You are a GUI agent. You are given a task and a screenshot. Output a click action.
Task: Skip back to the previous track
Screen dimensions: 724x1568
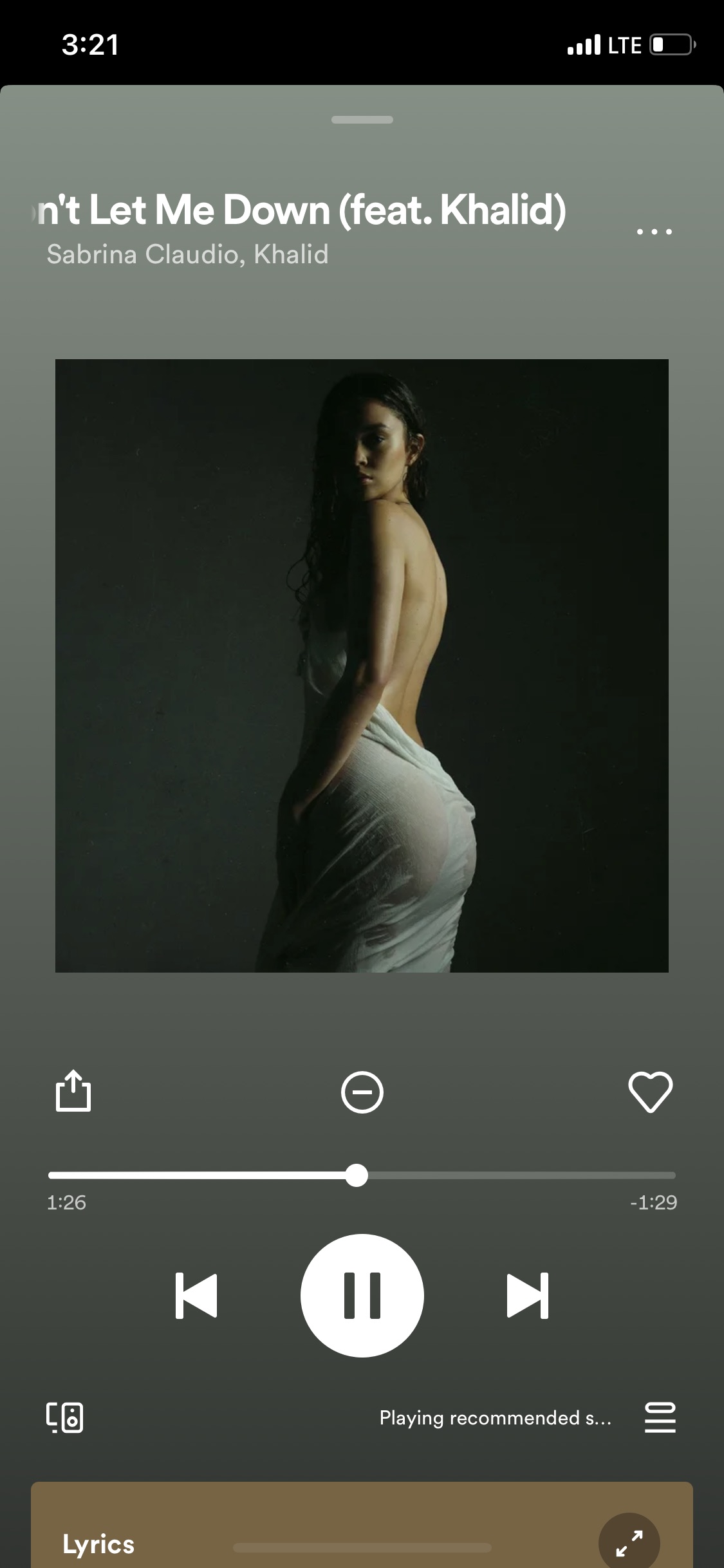(196, 1296)
